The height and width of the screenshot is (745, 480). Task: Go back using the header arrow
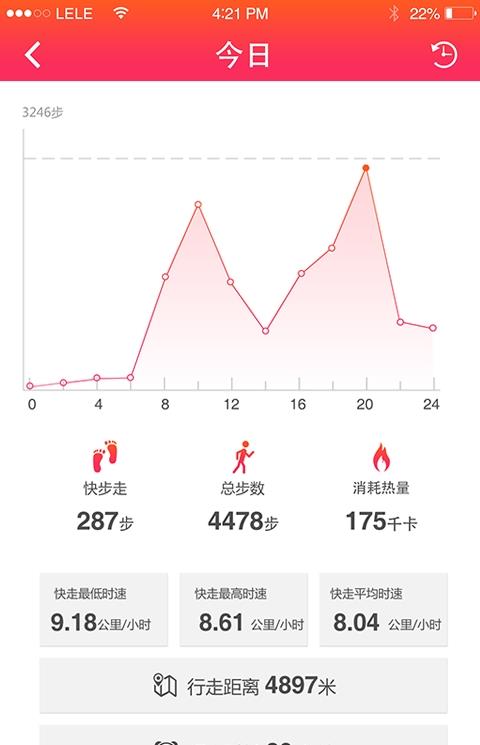(32, 55)
